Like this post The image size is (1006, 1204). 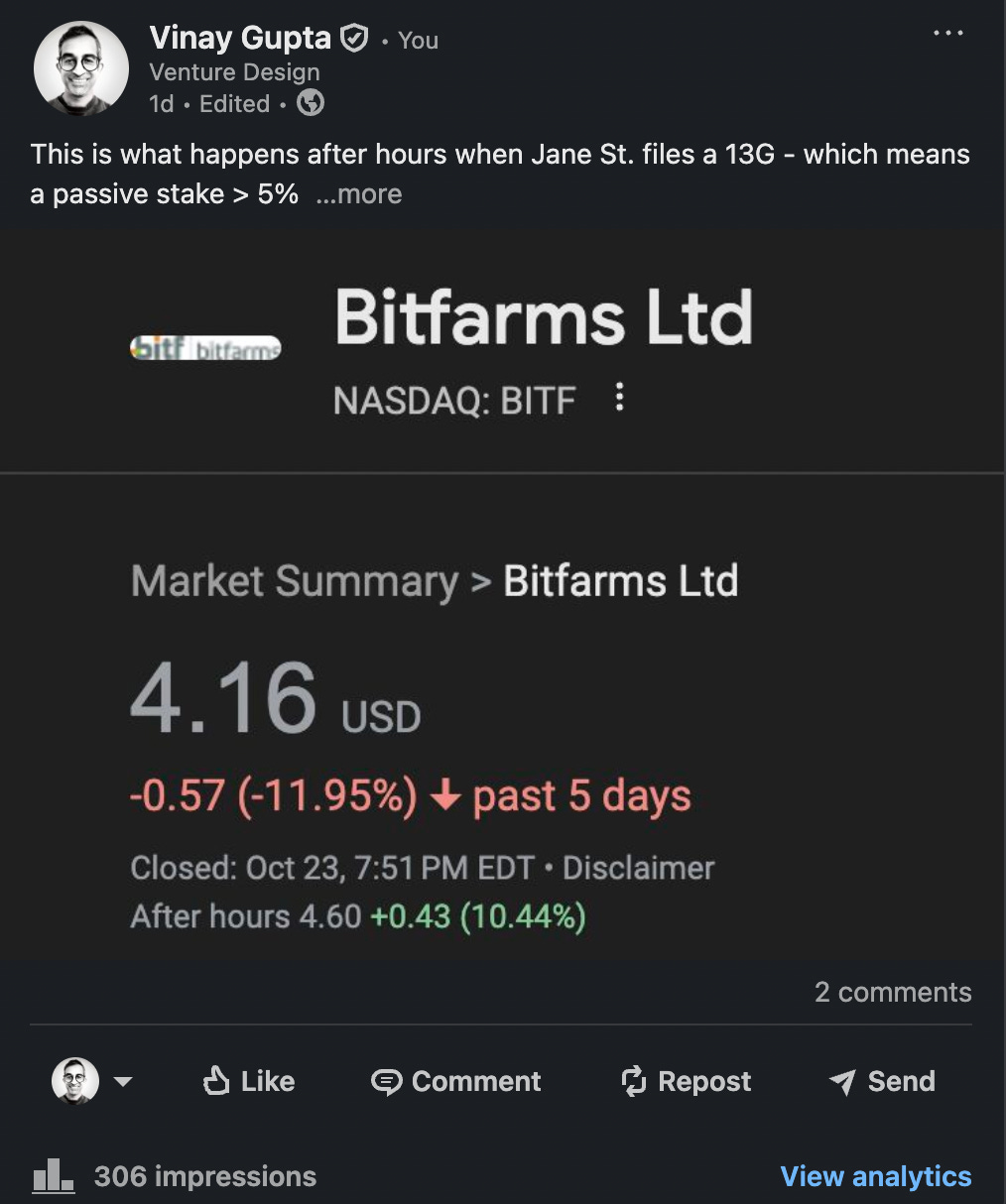[248, 1081]
